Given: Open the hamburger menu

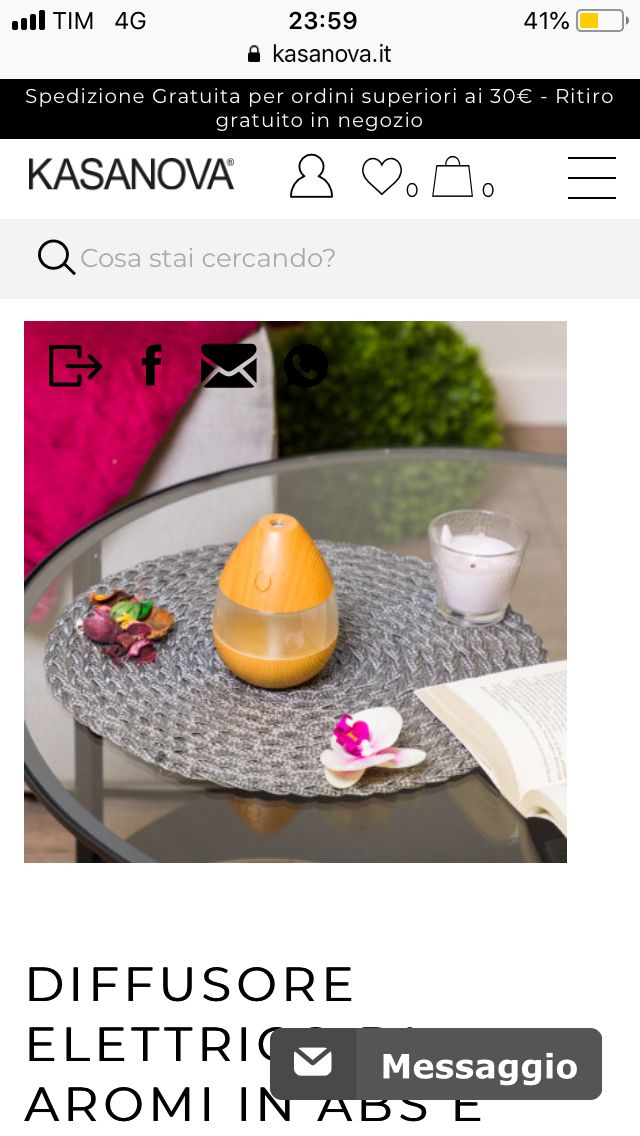Looking at the screenshot, I should click(591, 178).
